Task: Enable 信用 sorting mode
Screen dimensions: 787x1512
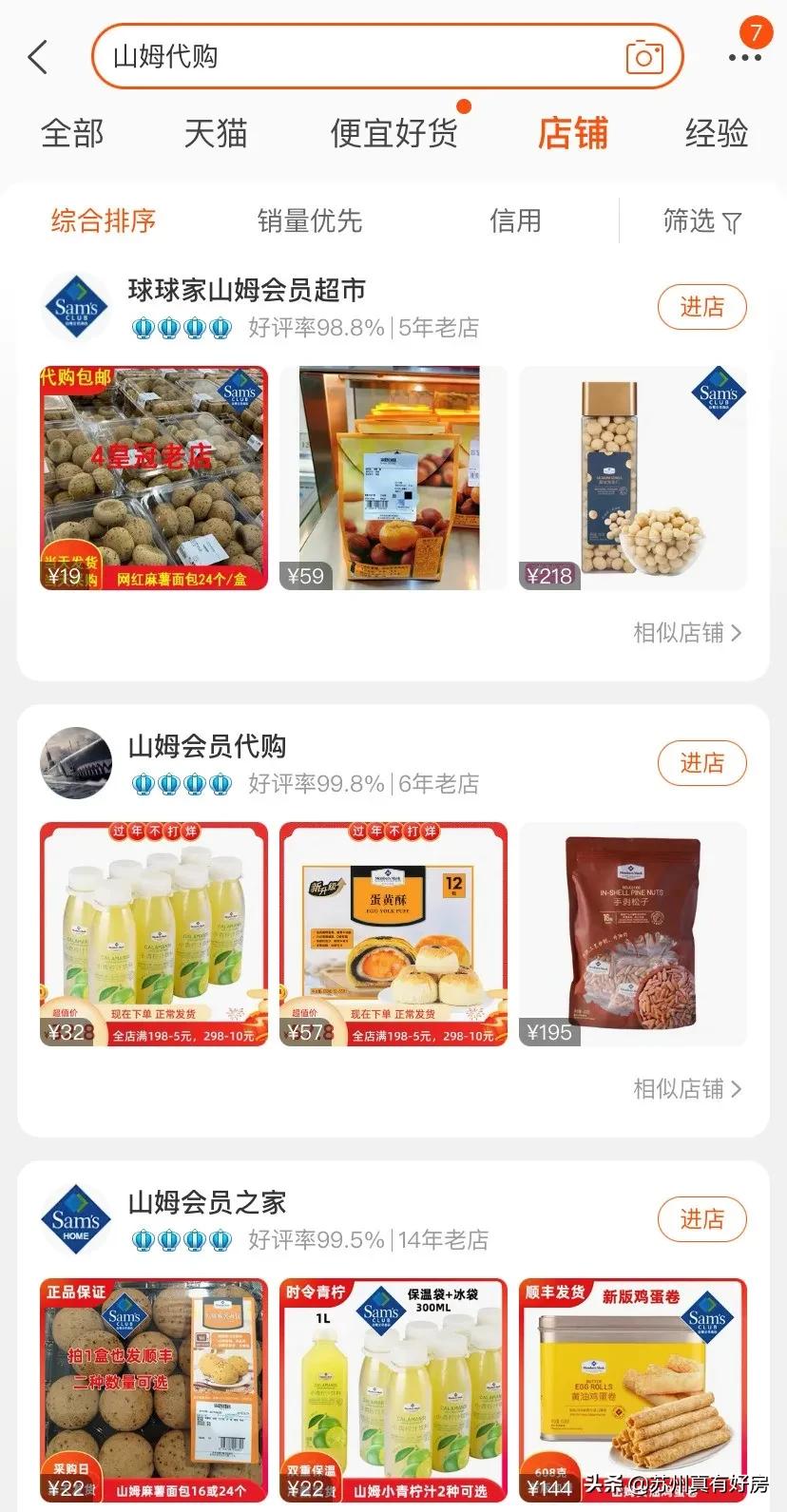Action: [516, 221]
